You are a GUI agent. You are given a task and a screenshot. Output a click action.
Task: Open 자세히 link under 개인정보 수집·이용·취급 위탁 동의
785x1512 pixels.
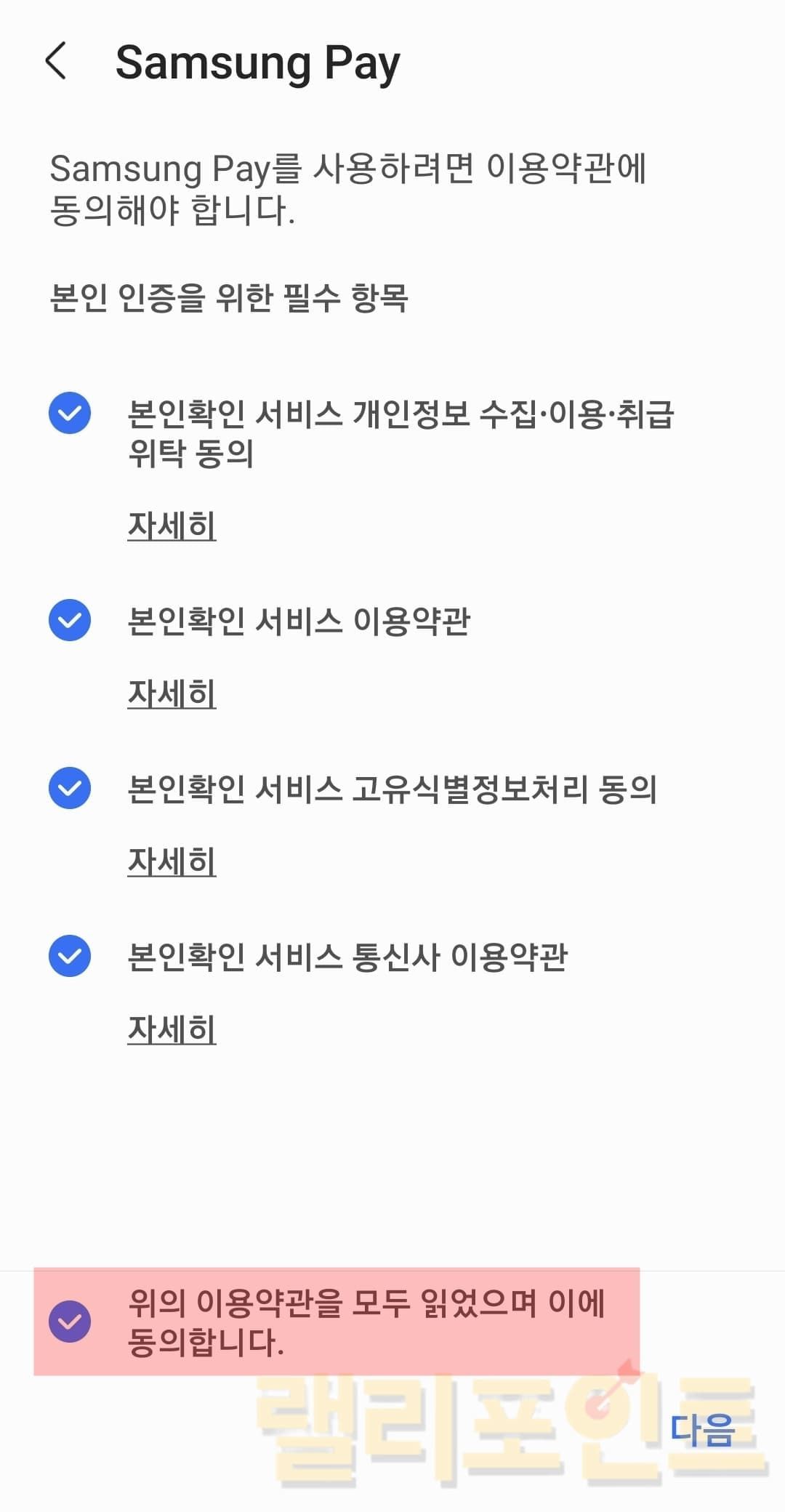point(172,526)
